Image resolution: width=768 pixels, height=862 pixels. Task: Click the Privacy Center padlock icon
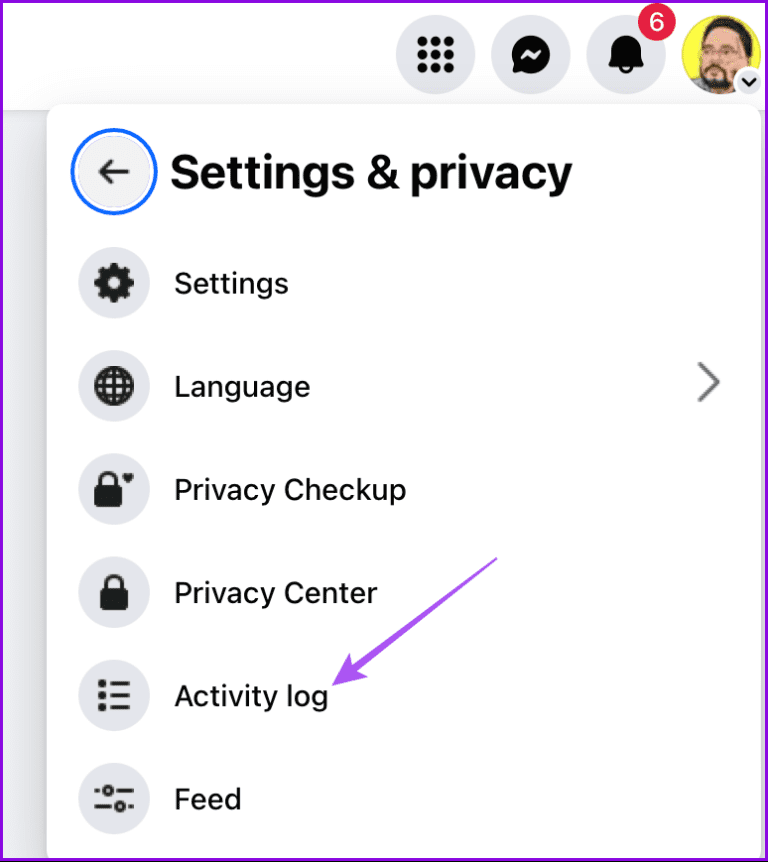(x=114, y=592)
